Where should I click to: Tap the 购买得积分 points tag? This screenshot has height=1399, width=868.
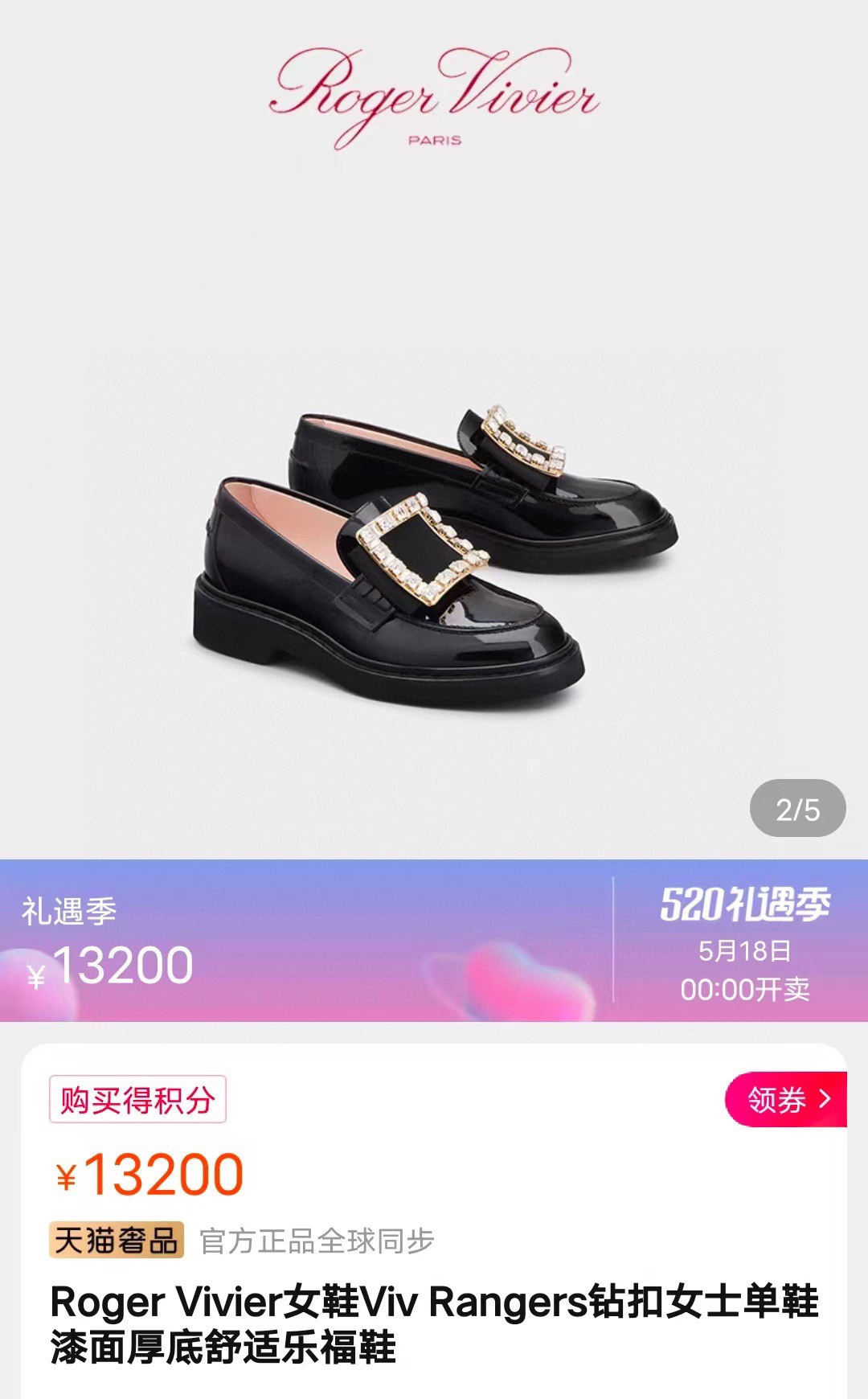137,1099
